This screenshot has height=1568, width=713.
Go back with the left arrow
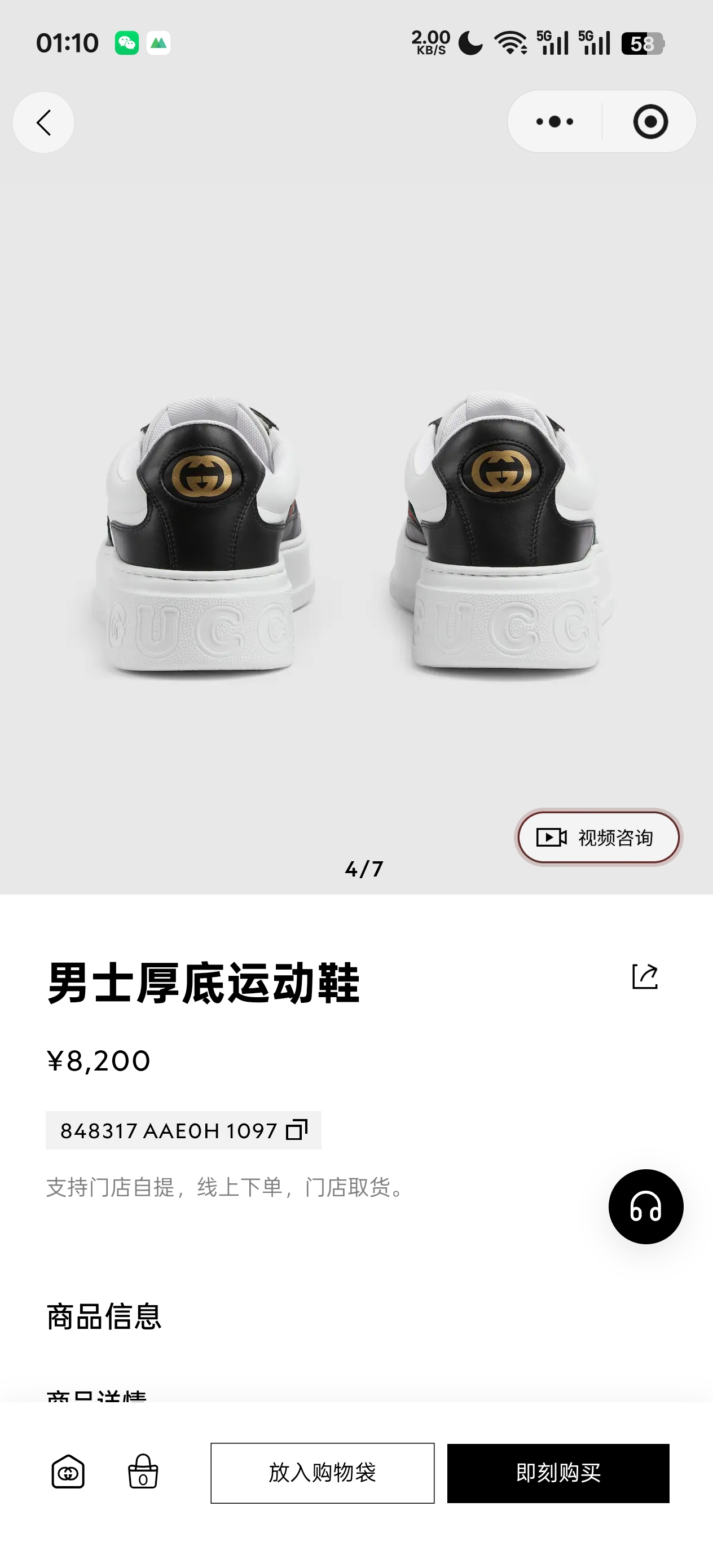click(43, 122)
